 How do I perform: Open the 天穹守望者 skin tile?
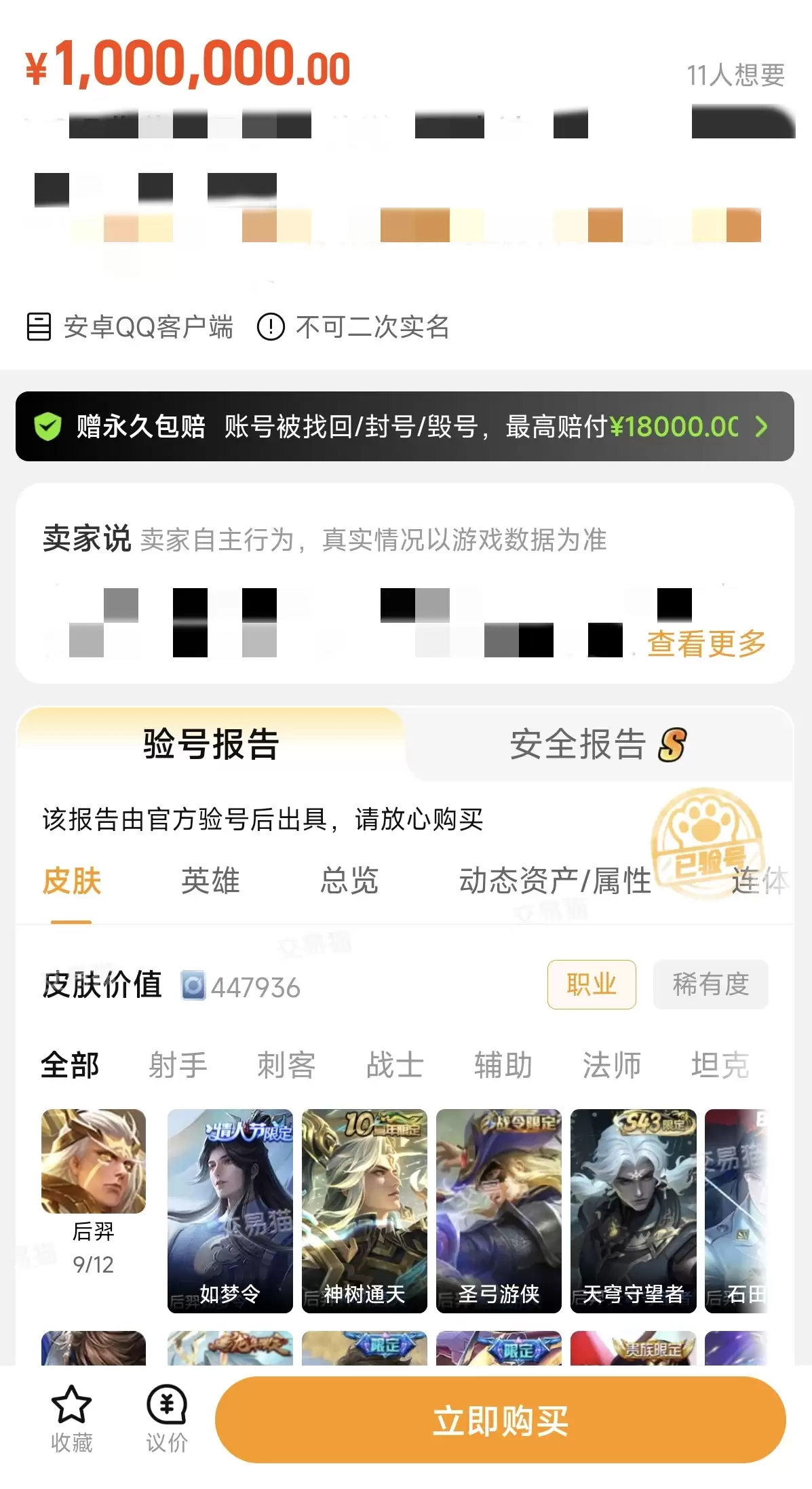(633, 1211)
